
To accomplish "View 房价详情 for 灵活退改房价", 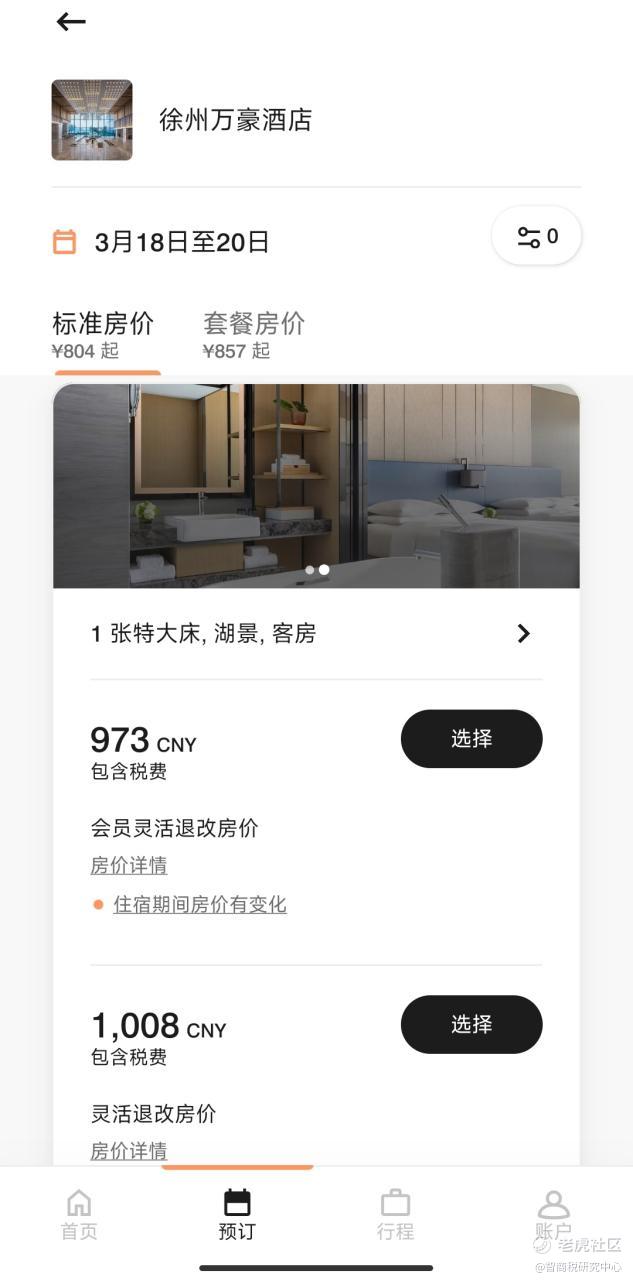I will (129, 1151).
